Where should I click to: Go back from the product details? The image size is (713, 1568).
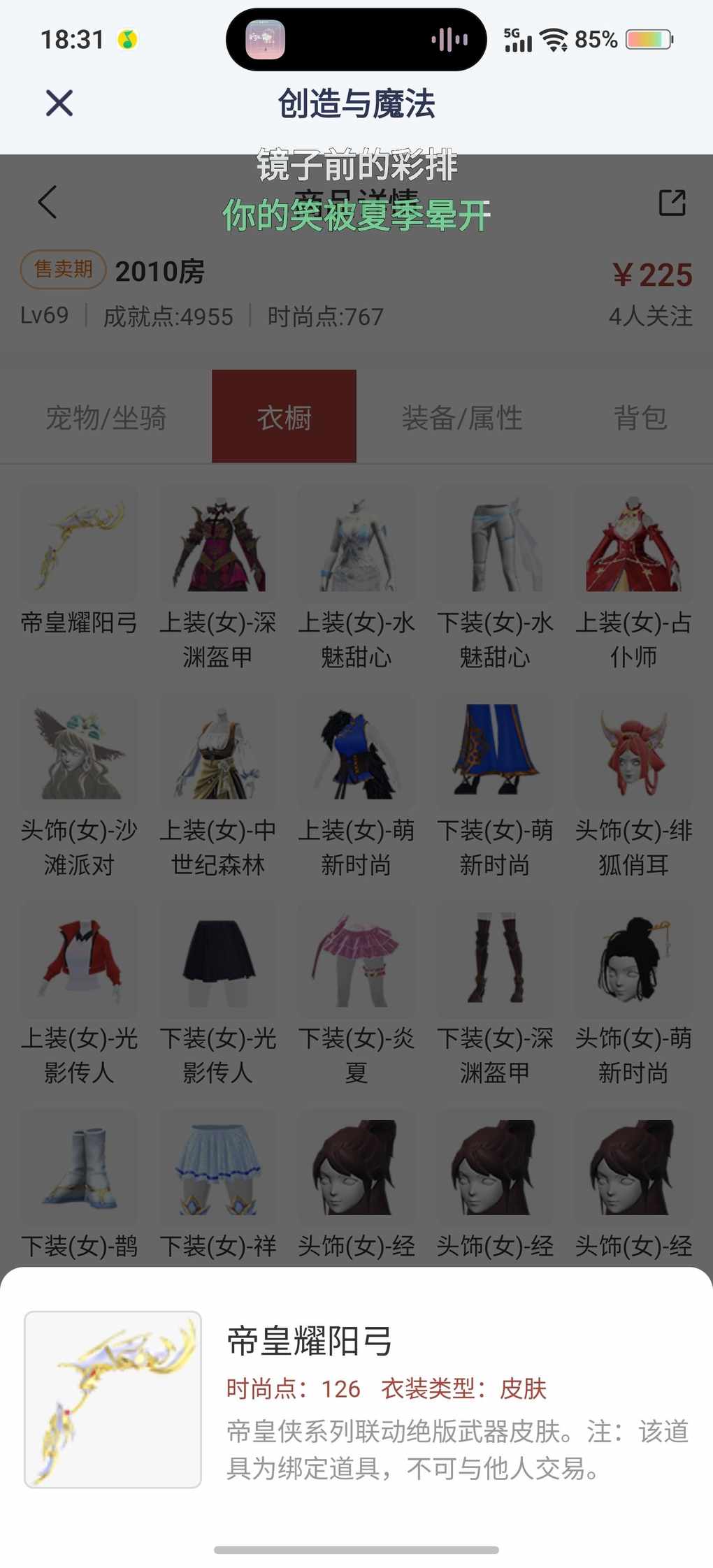pyautogui.click(x=48, y=203)
